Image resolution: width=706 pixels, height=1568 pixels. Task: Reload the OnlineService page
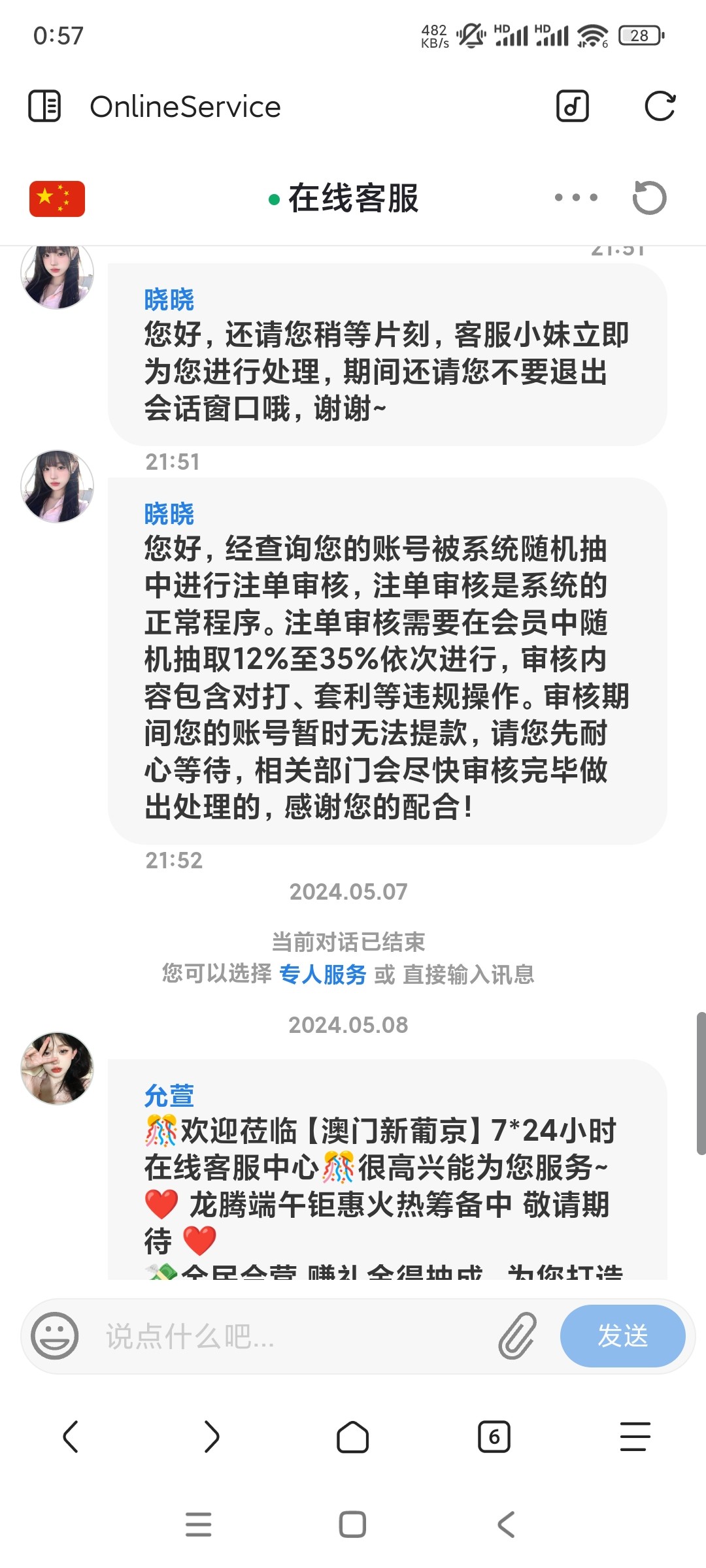(x=660, y=106)
